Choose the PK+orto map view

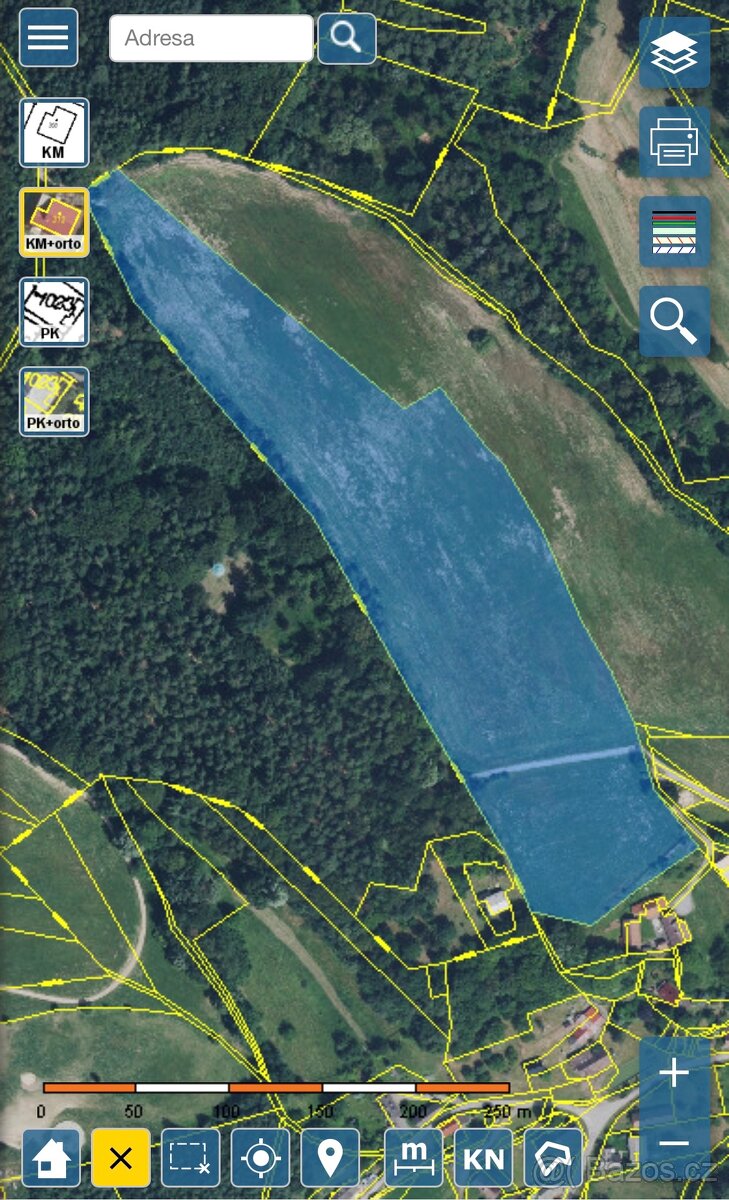(54, 401)
